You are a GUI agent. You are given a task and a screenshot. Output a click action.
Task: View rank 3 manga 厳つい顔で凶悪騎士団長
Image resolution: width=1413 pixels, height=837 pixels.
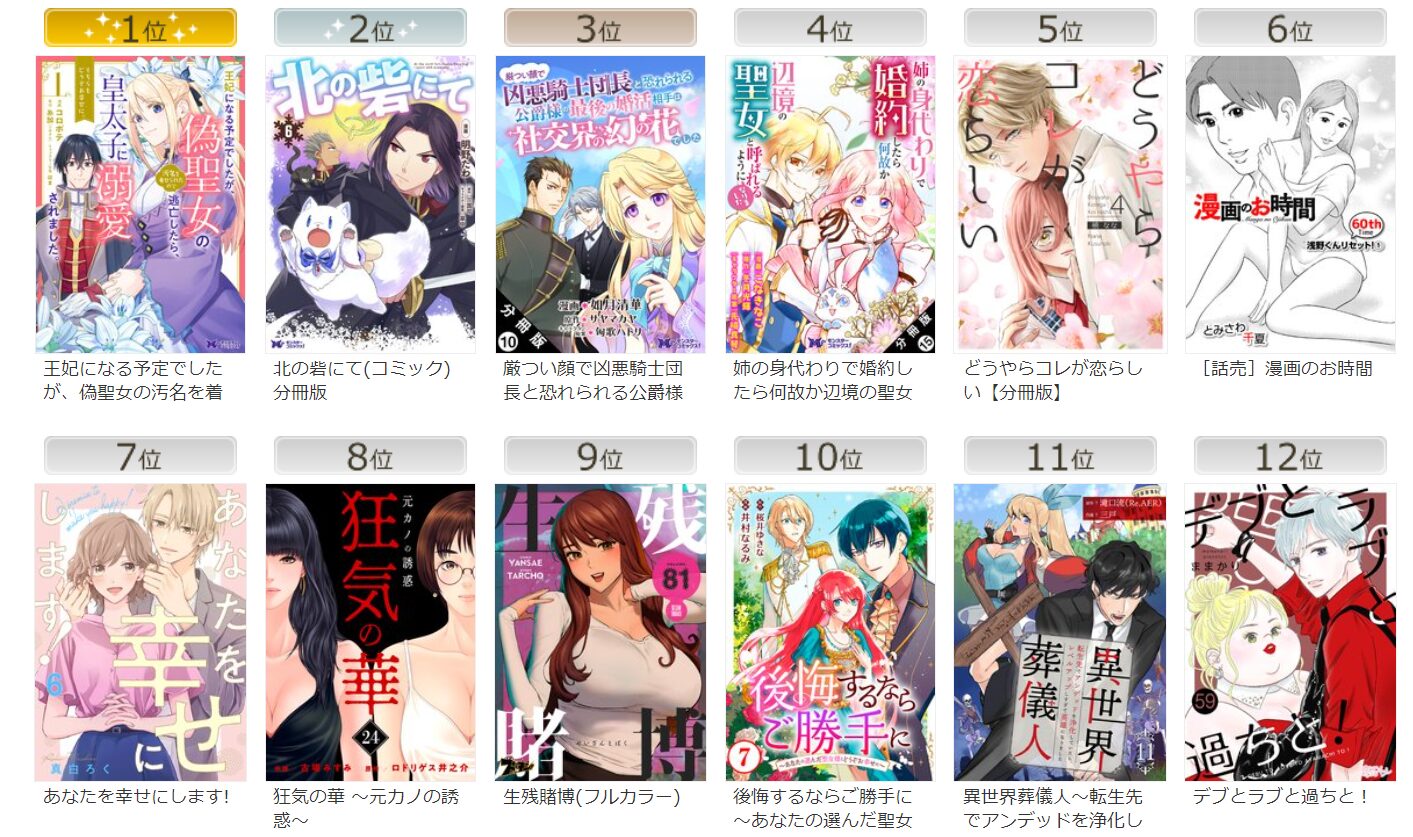(600, 204)
